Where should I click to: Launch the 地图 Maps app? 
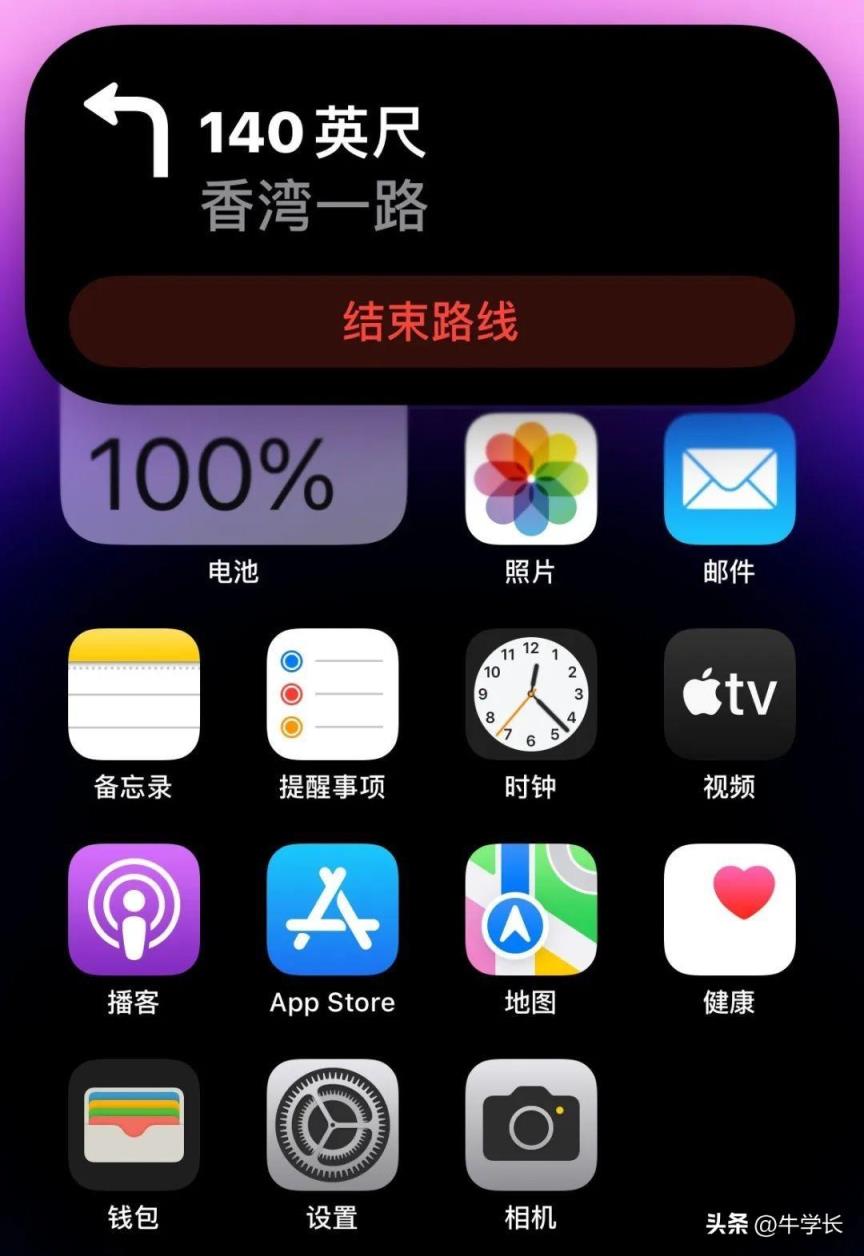click(x=530, y=909)
